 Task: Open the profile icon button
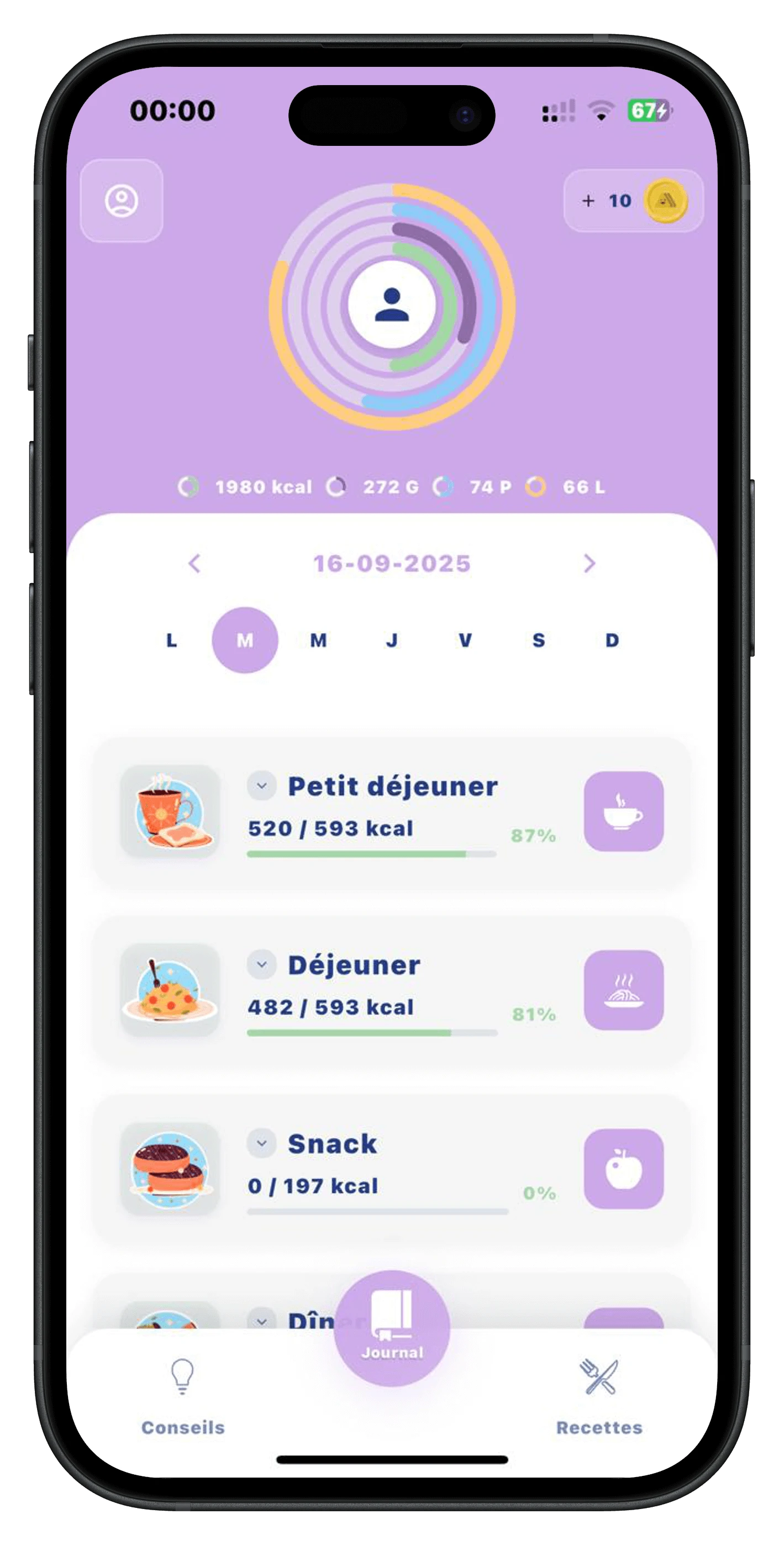(122, 201)
